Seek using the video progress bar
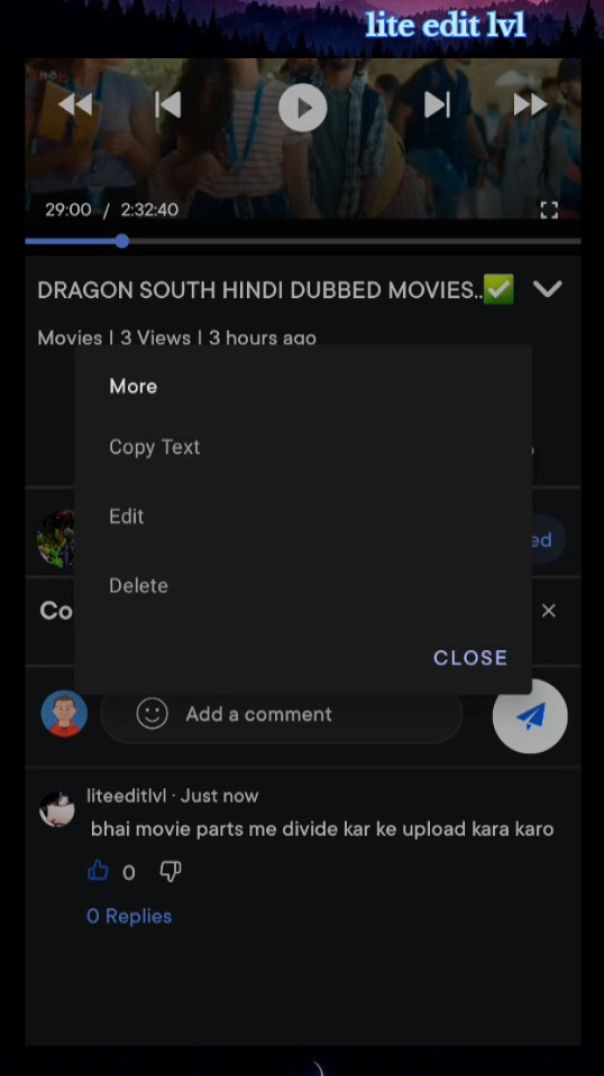 tap(300, 241)
